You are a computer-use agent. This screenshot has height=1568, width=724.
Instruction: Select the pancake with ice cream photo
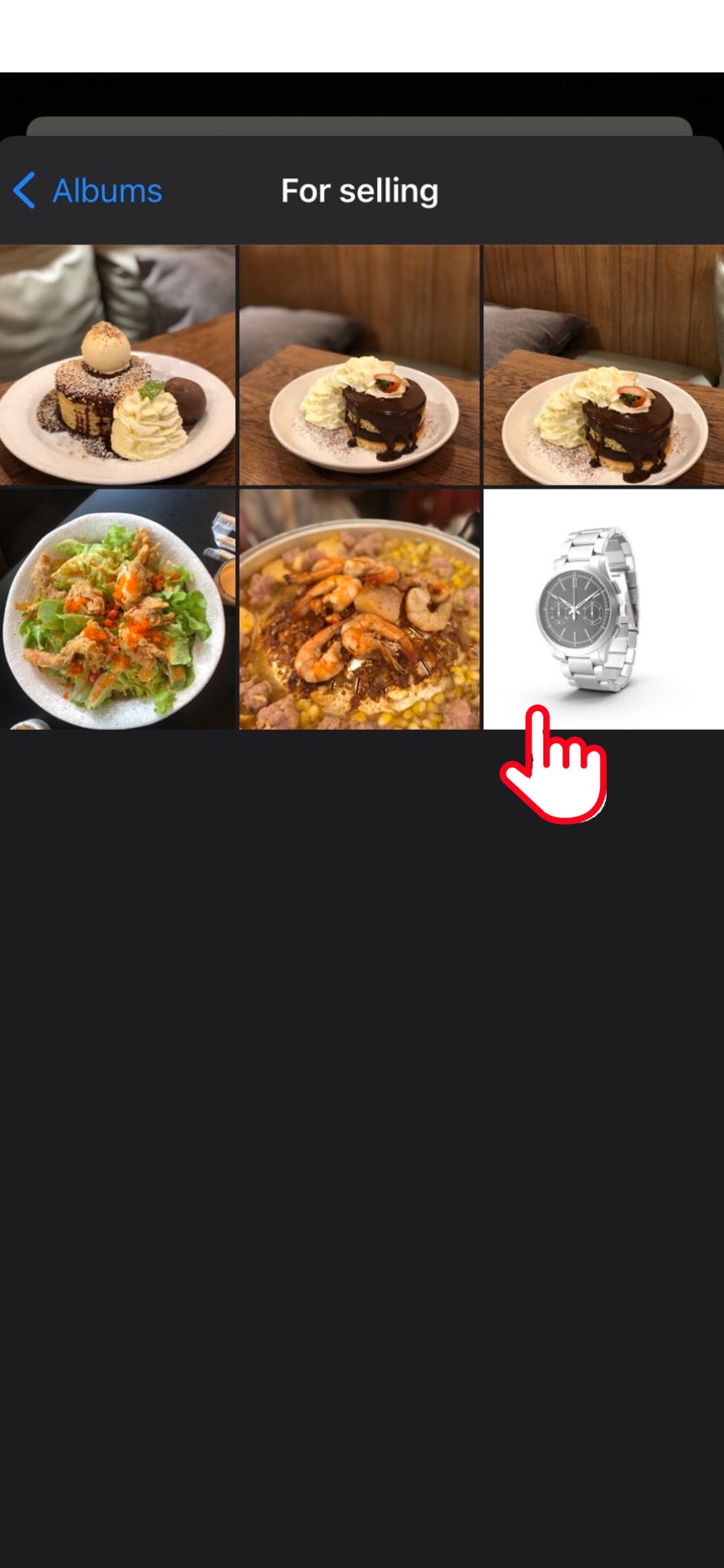point(117,365)
